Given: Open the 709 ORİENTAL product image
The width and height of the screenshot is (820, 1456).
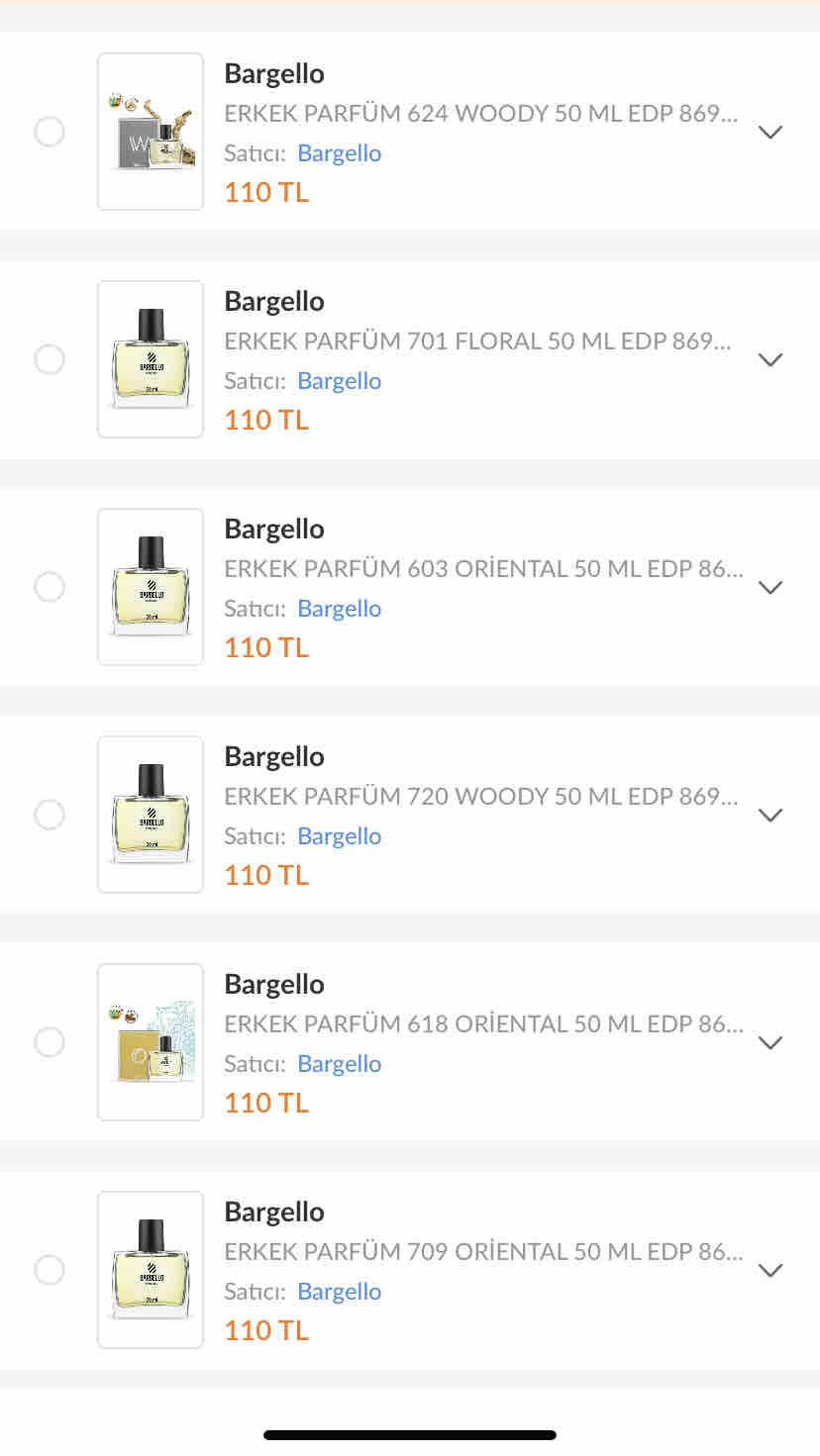Looking at the screenshot, I should (151, 1270).
